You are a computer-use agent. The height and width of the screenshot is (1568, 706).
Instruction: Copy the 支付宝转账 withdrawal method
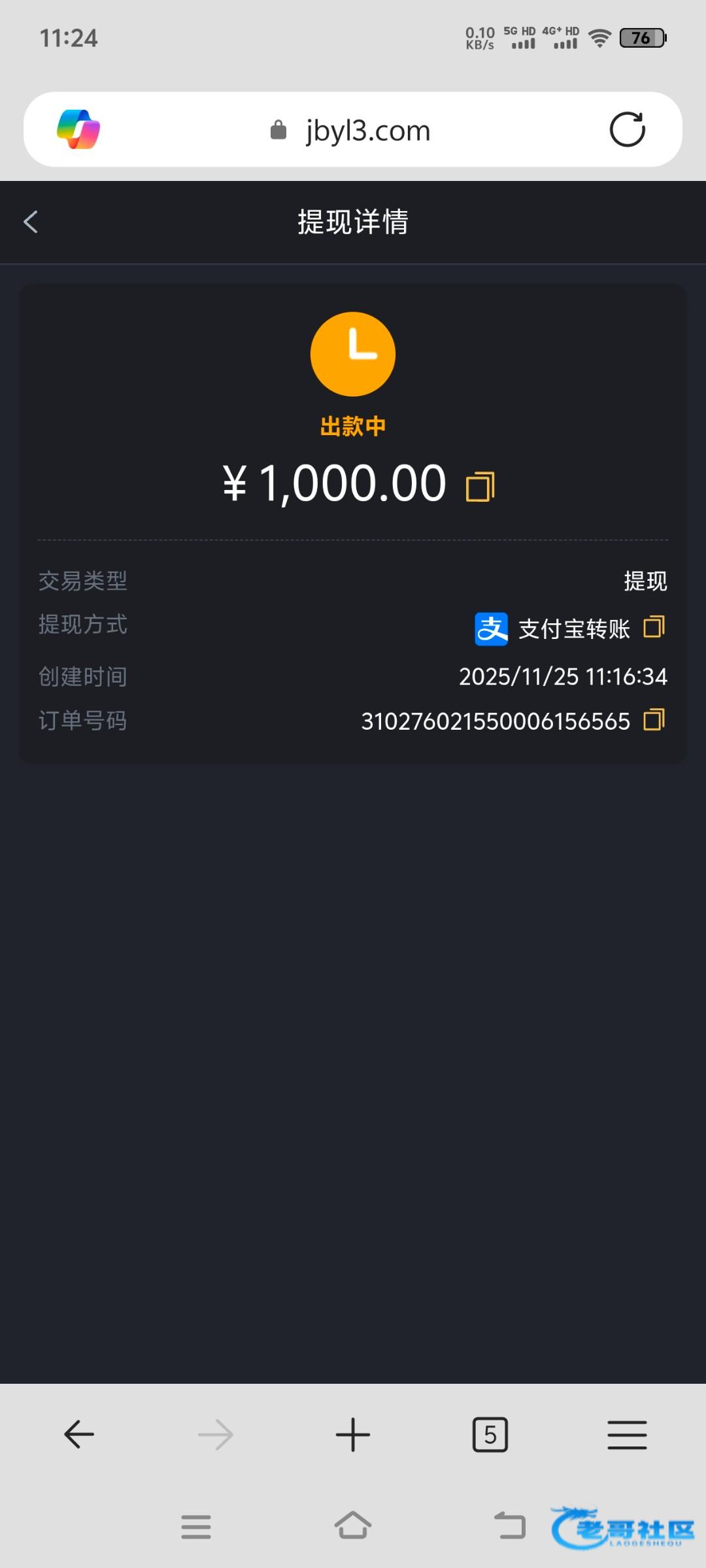pos(654,627)
